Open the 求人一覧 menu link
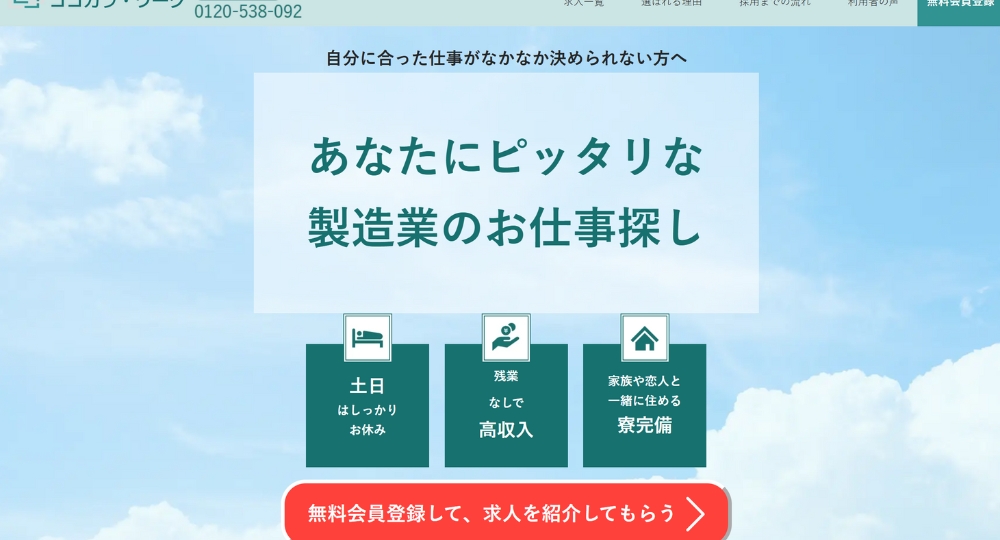Screen dimensions: 1000x540 click(584, 3)
